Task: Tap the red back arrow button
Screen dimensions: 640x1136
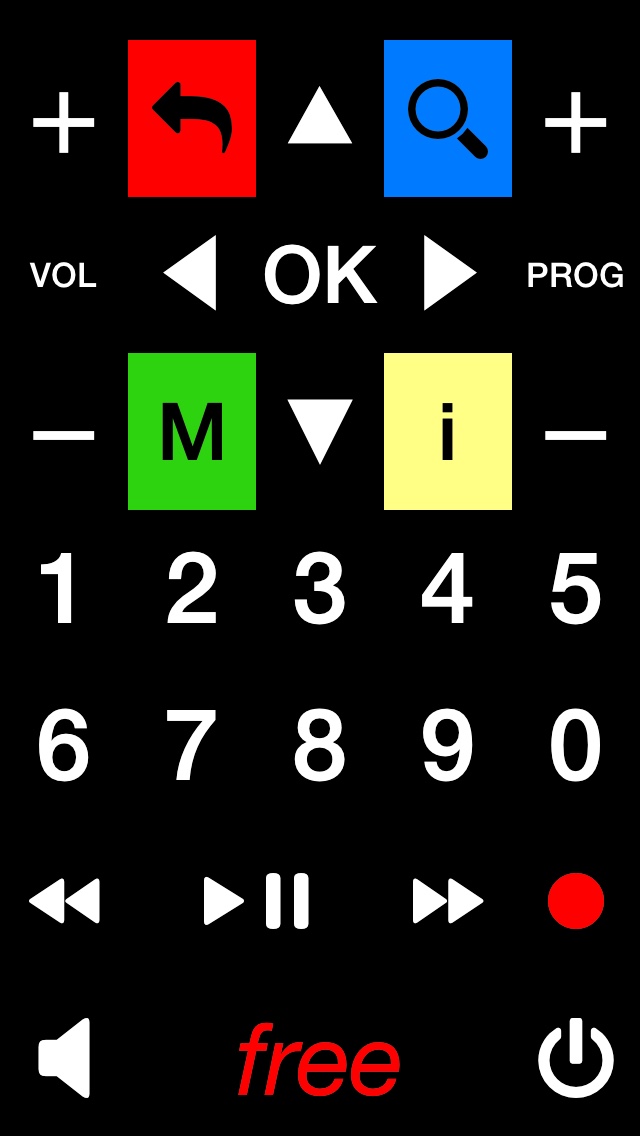Action: [192, 118]
